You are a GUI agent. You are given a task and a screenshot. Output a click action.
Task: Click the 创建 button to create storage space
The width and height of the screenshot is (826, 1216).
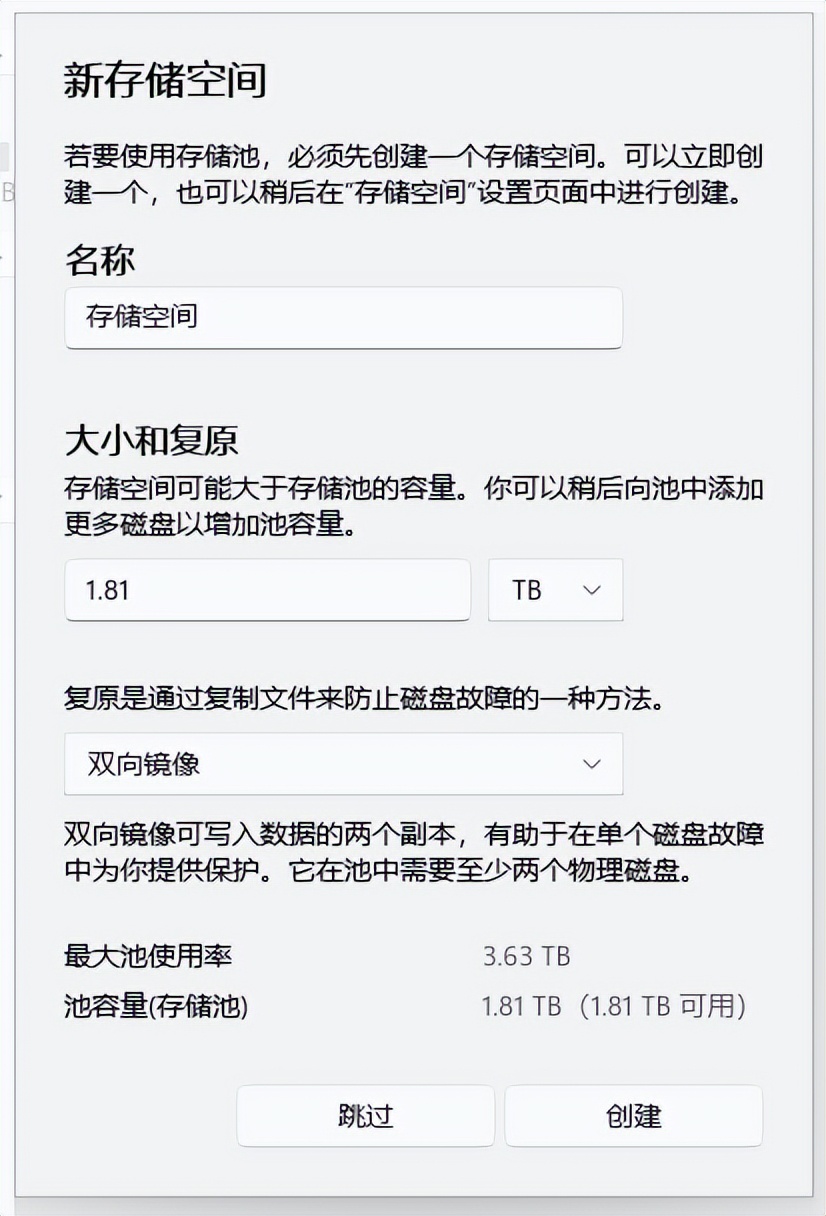pos(634,1115)
